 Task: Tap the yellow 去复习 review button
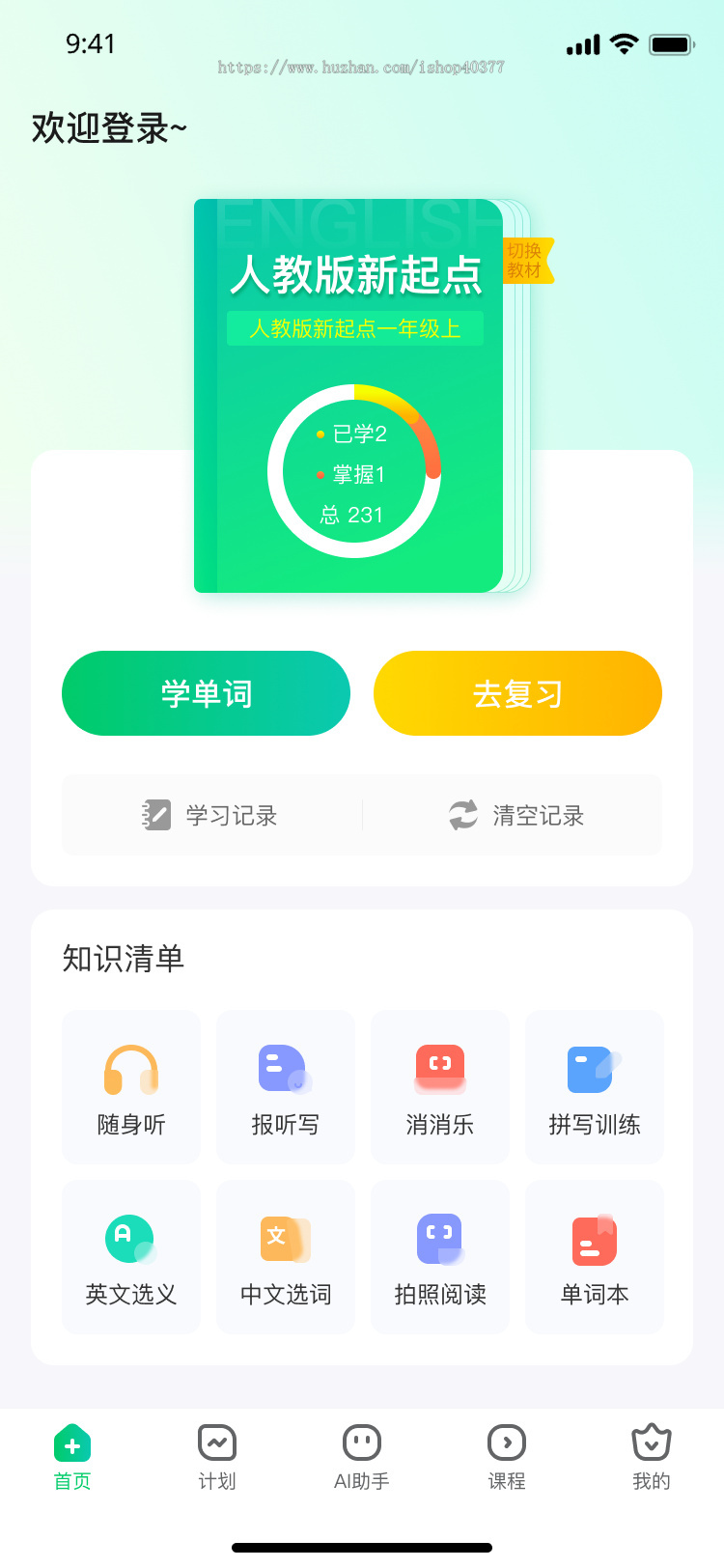518,693
